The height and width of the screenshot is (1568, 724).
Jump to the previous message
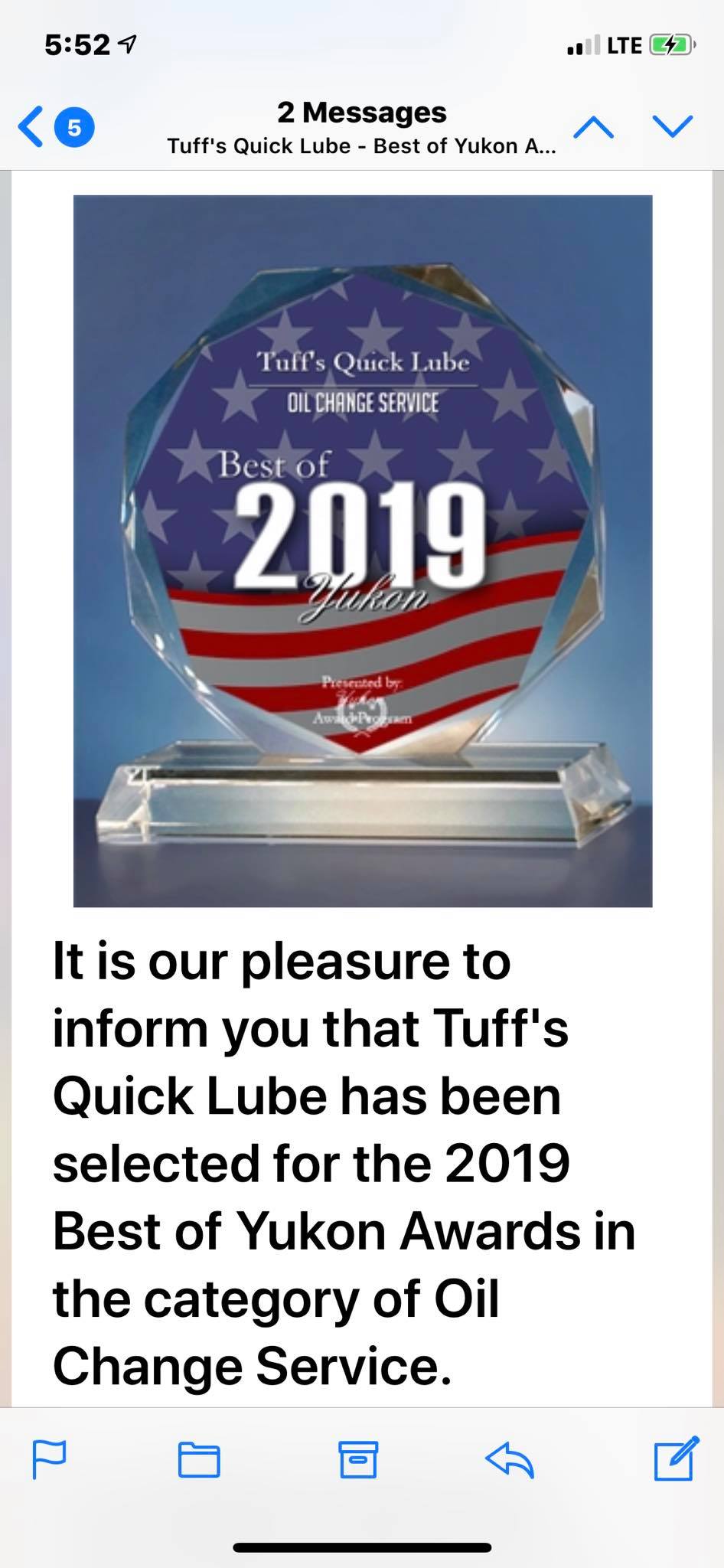(593, 127)
